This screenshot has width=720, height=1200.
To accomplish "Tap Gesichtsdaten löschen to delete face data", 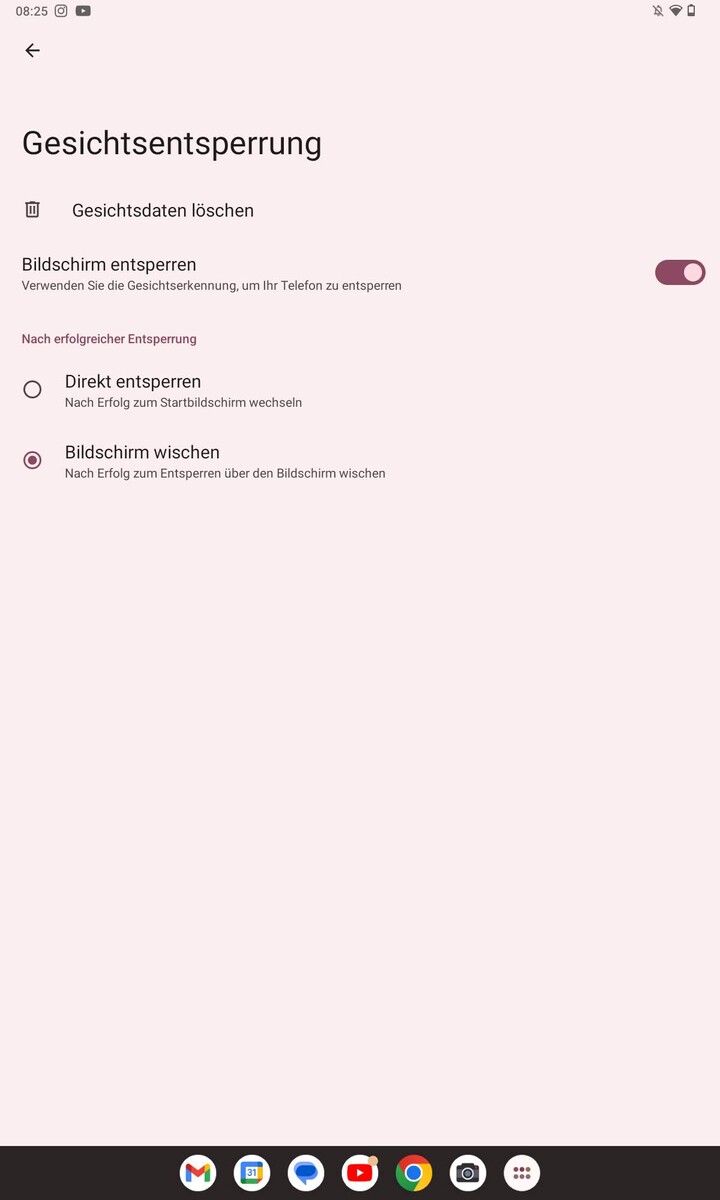I will click(162, 210).
